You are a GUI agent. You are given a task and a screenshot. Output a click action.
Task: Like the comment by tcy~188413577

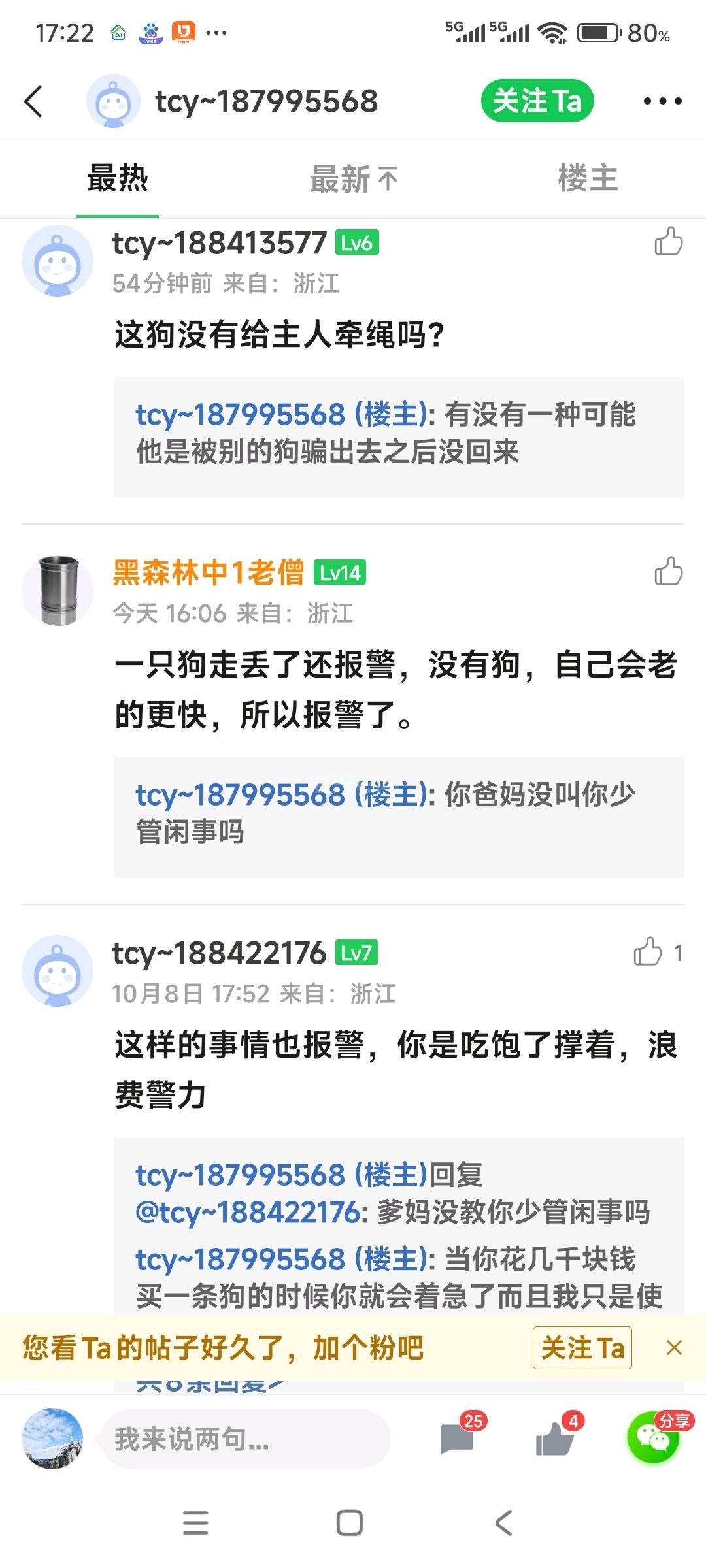668,242
